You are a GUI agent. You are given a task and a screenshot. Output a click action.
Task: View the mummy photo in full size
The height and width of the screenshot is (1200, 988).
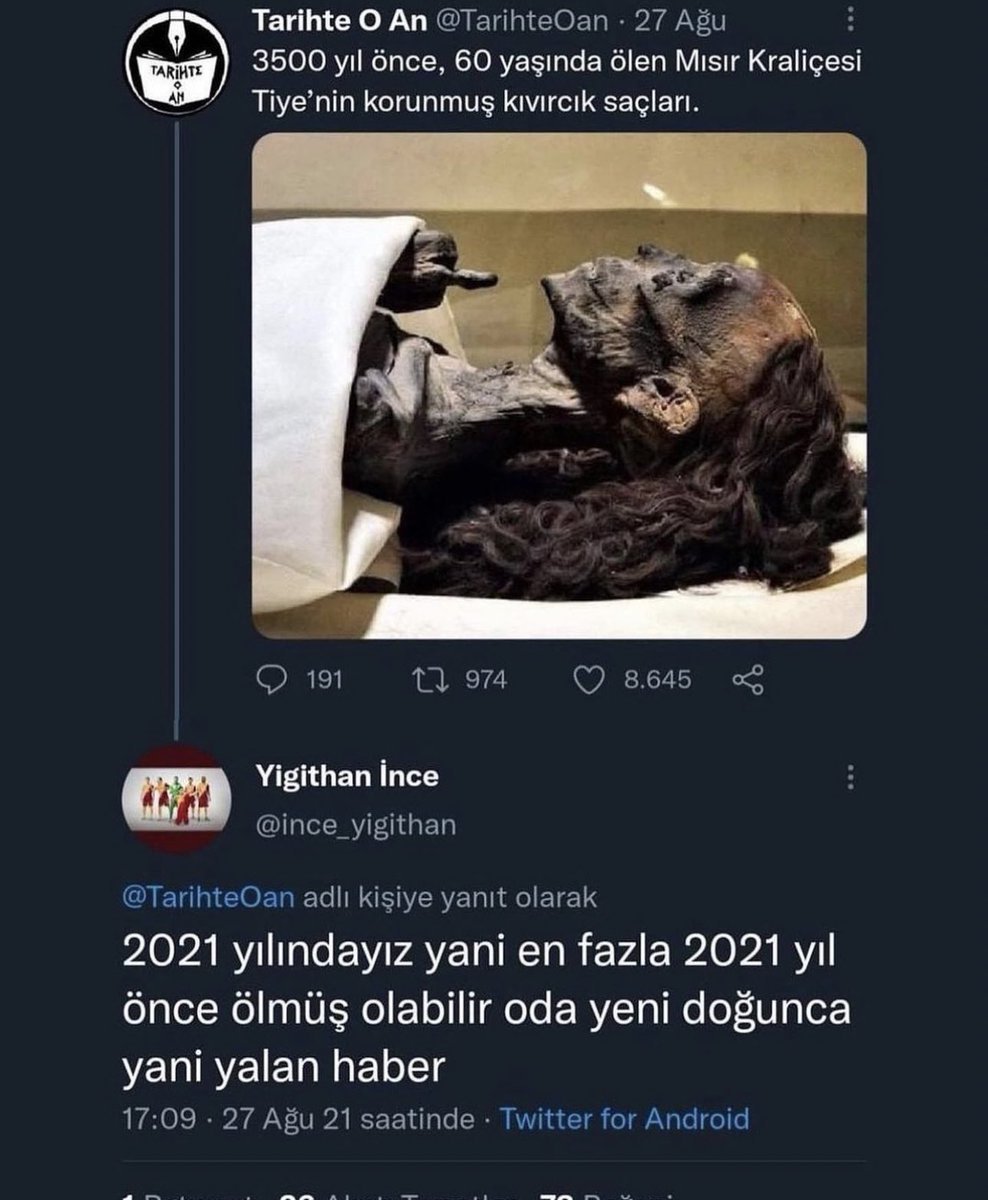[558, 385]
